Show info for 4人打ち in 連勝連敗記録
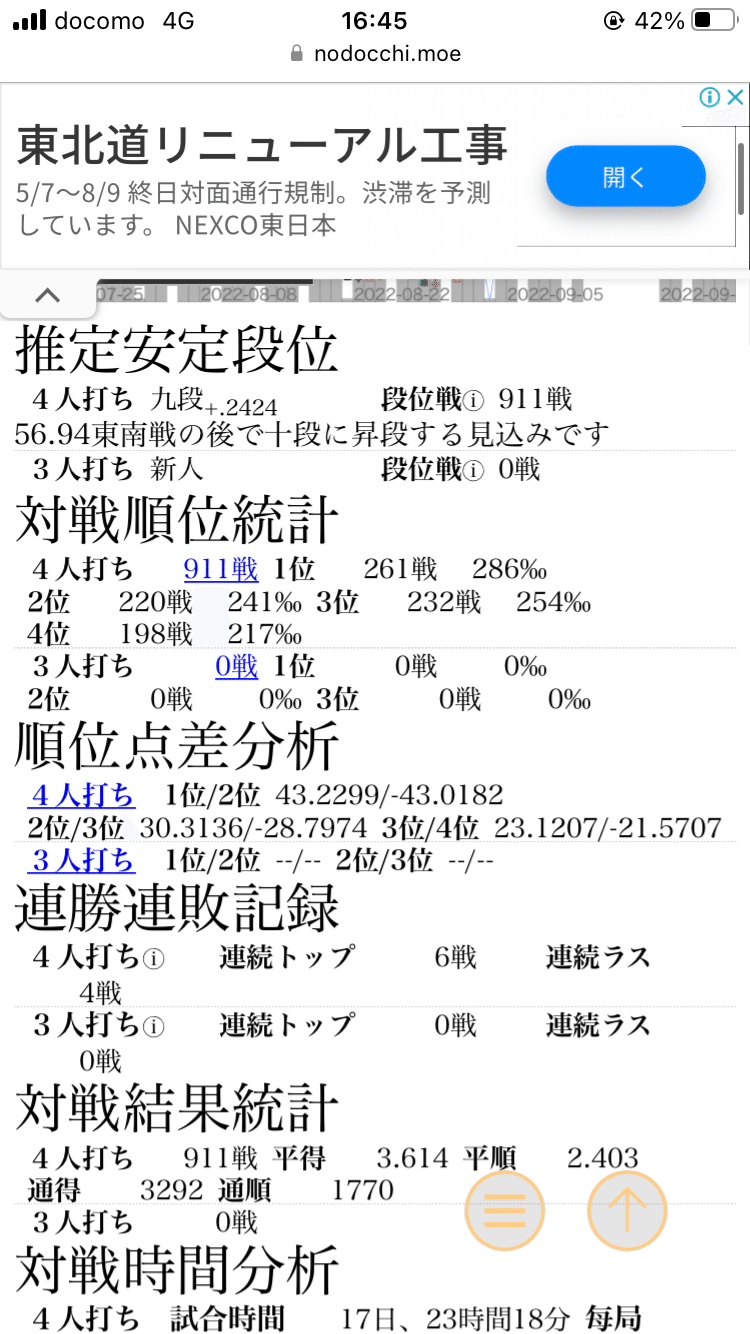The height and width of the screenshot is (1334, 750). point(153,959)
